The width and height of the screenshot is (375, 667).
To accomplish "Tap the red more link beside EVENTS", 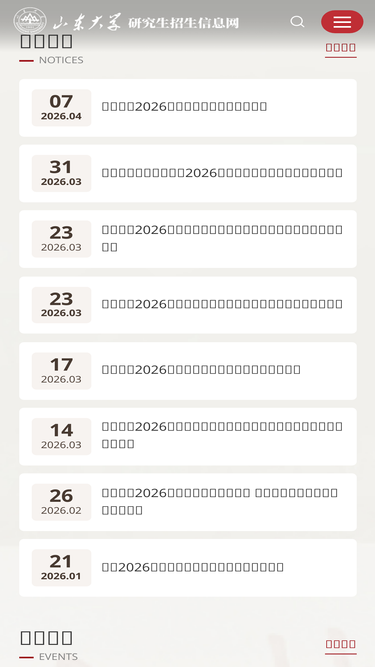I will pyautogui.click(x=341, y=644).
